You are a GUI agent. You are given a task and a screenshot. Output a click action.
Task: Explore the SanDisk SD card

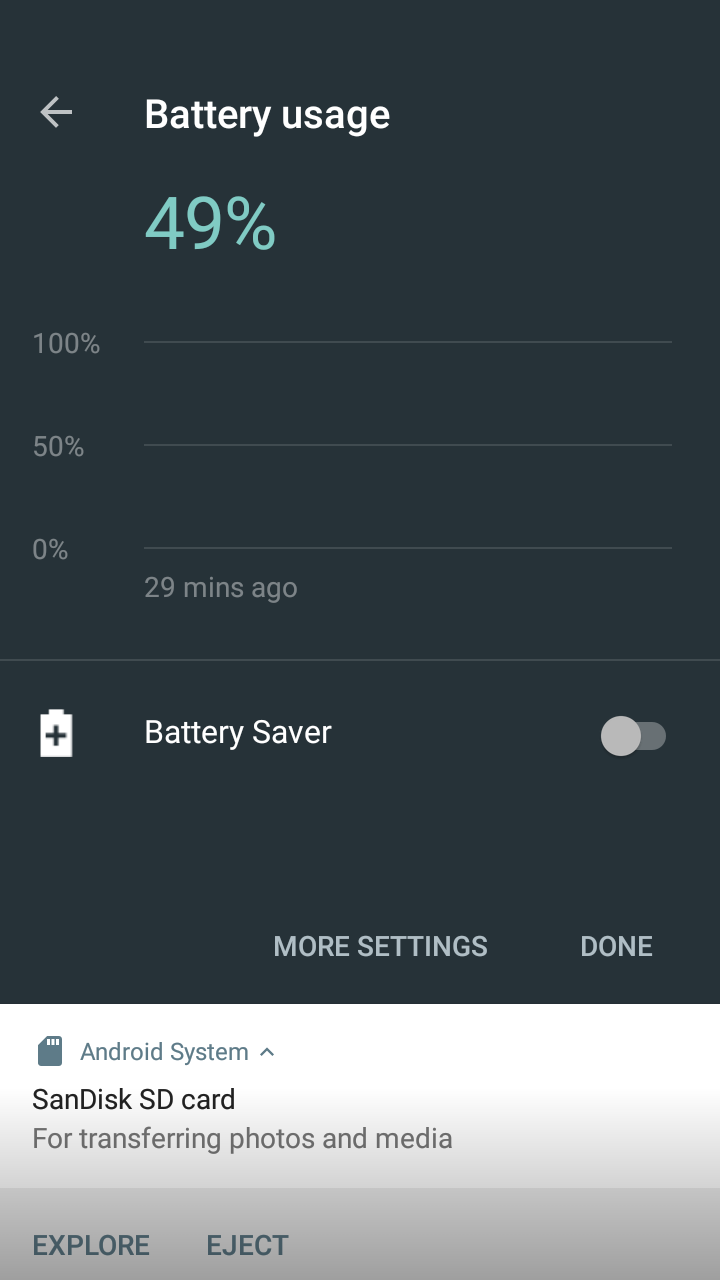(x=91, y=1245)
